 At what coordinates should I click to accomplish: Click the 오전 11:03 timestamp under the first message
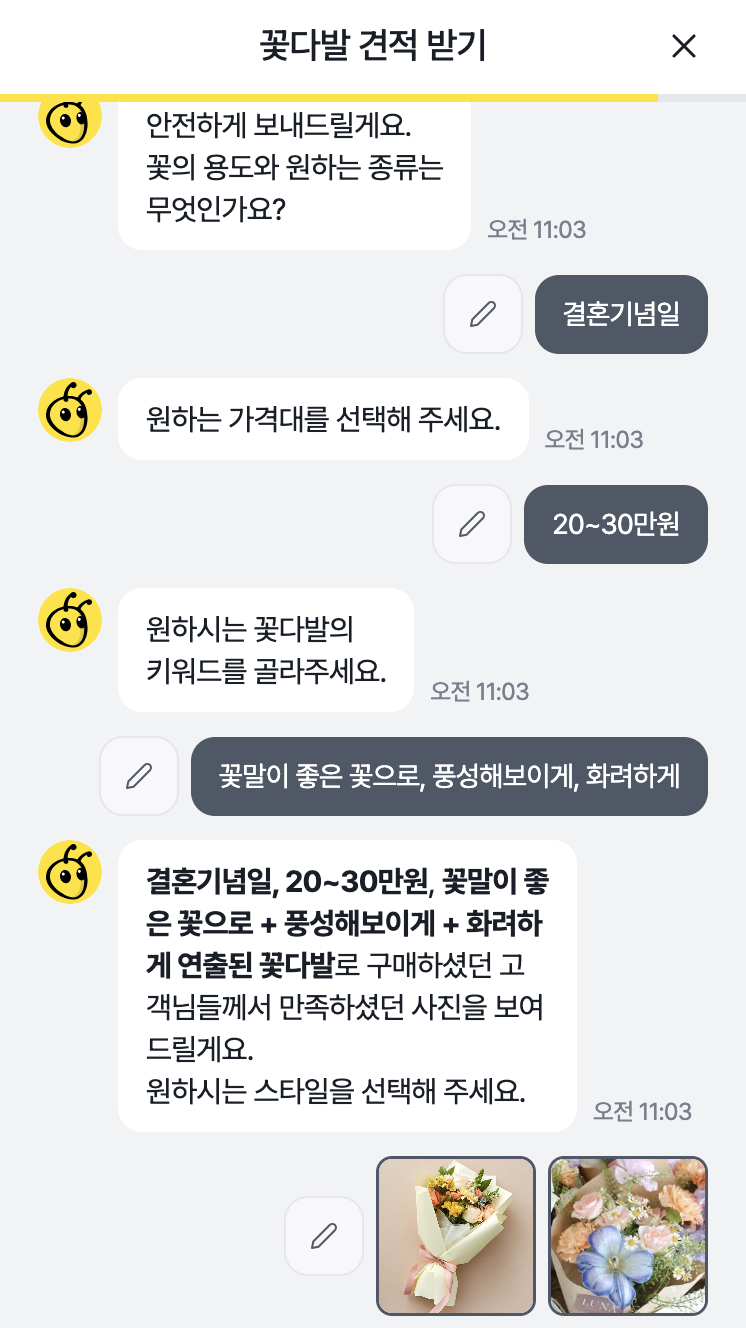coord(537,229)
